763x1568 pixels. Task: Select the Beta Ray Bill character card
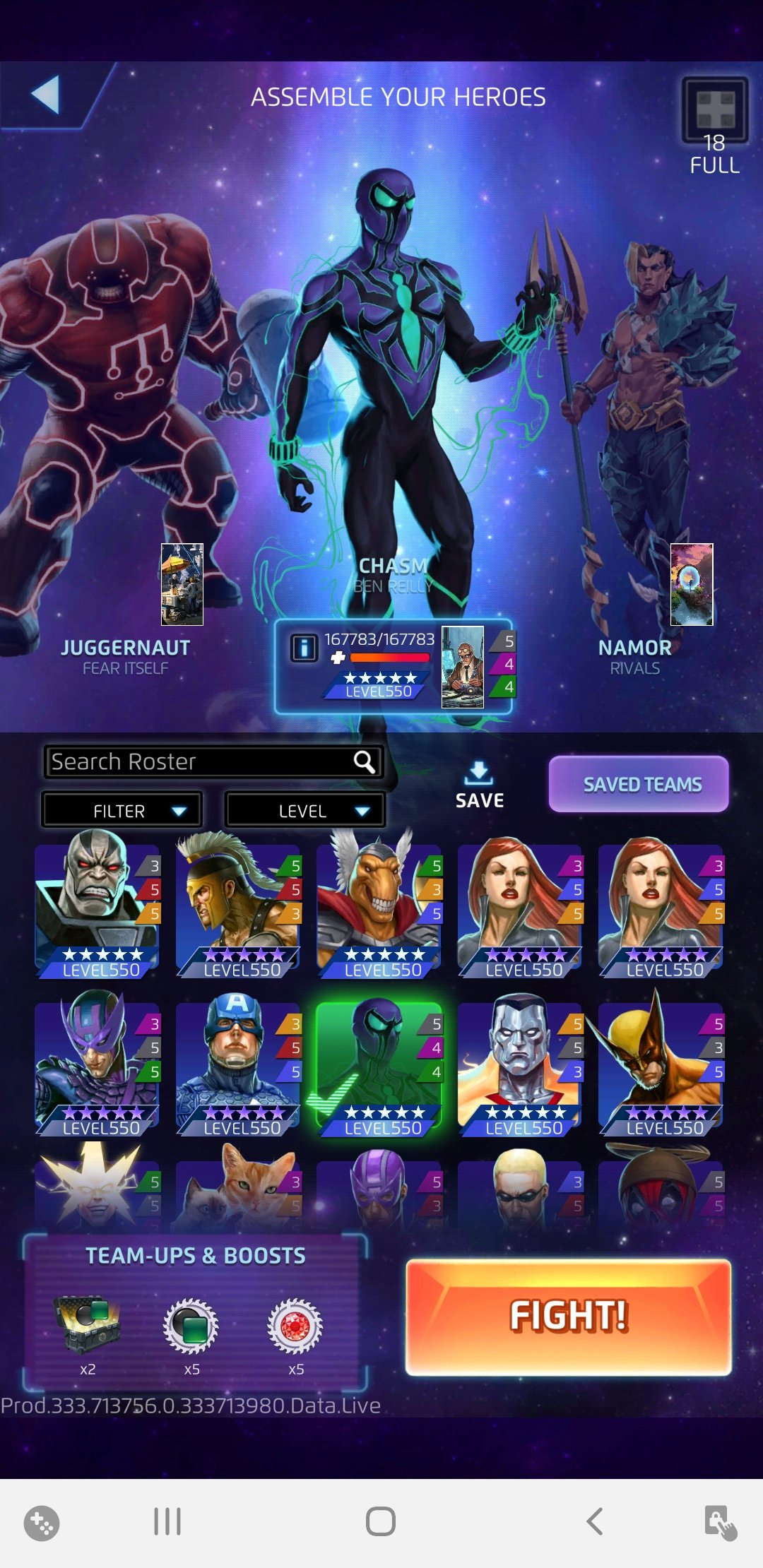pyautogui.click(x=379, y=905)
